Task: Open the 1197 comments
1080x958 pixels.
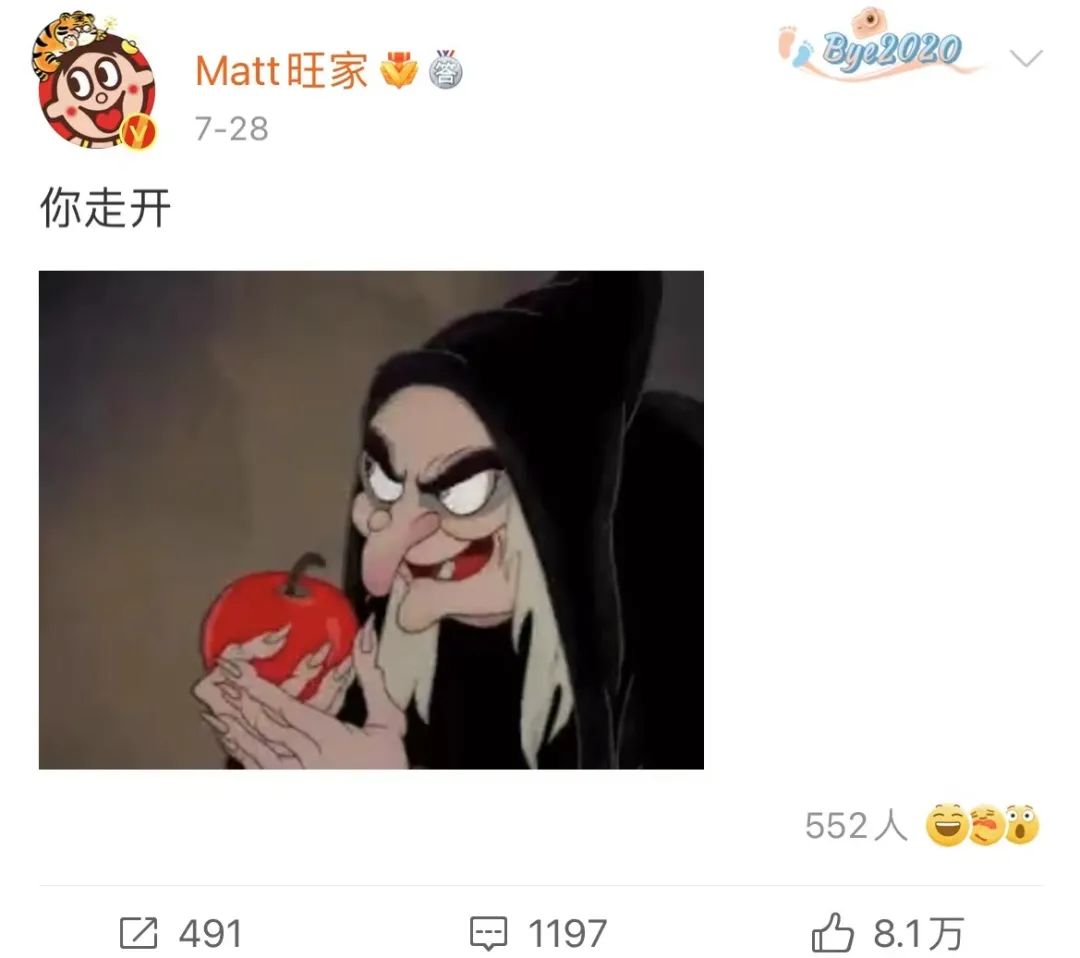Action: (x=538, y=934)
